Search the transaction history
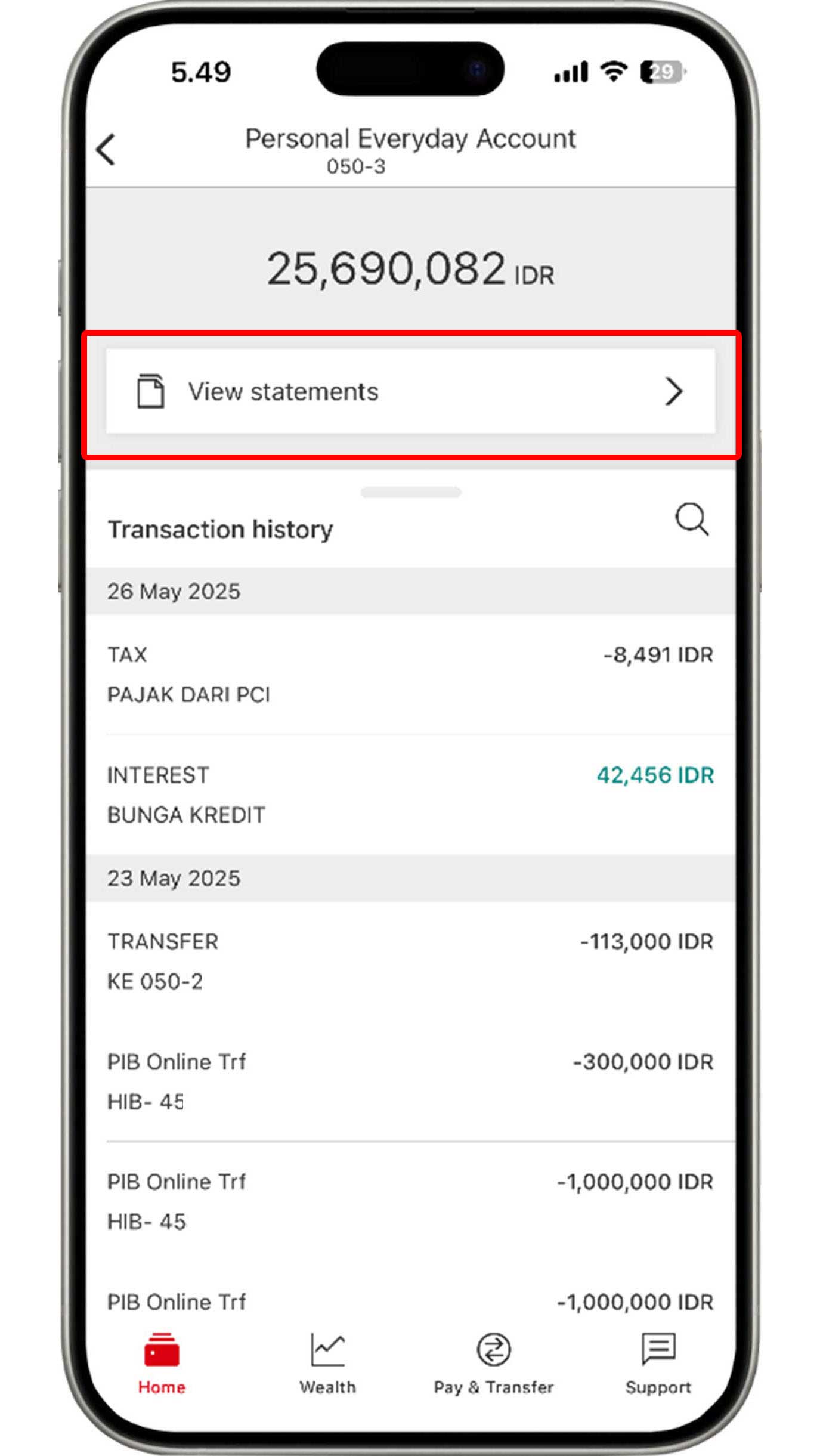 (x=692, y=520)
